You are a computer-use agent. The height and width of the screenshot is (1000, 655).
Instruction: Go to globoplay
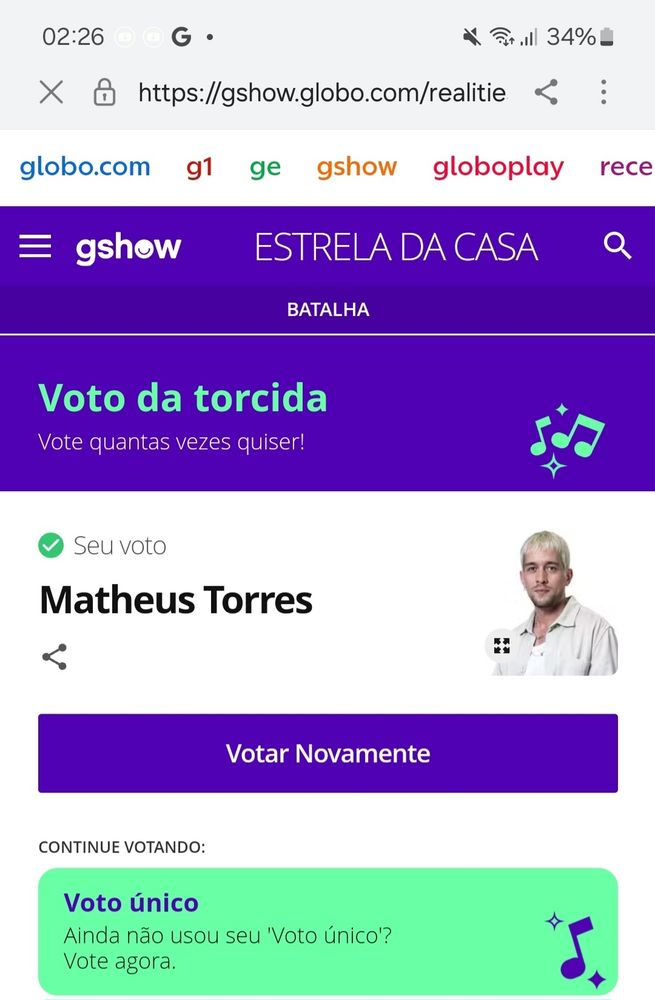click(498, 167)
